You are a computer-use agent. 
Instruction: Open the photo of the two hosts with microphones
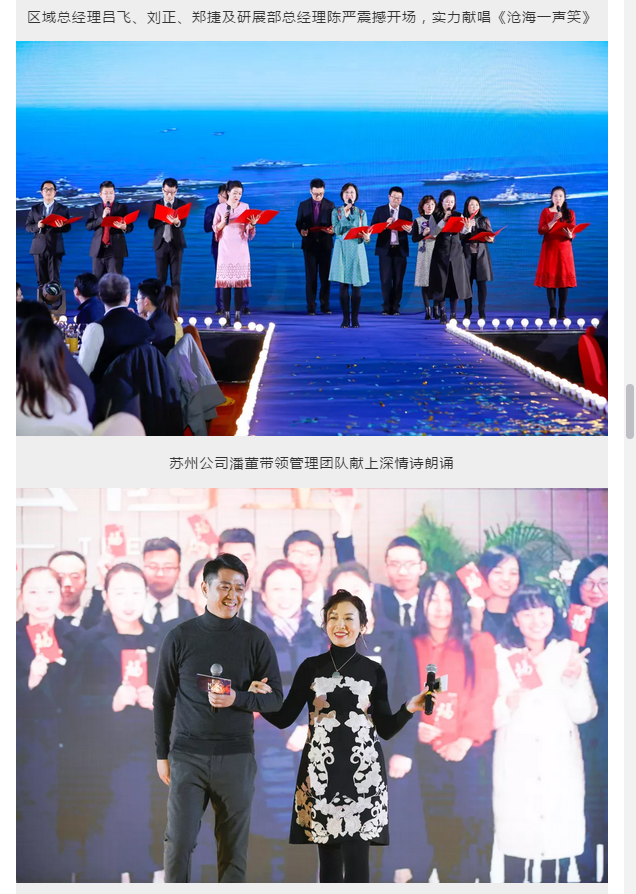(311, 685)
